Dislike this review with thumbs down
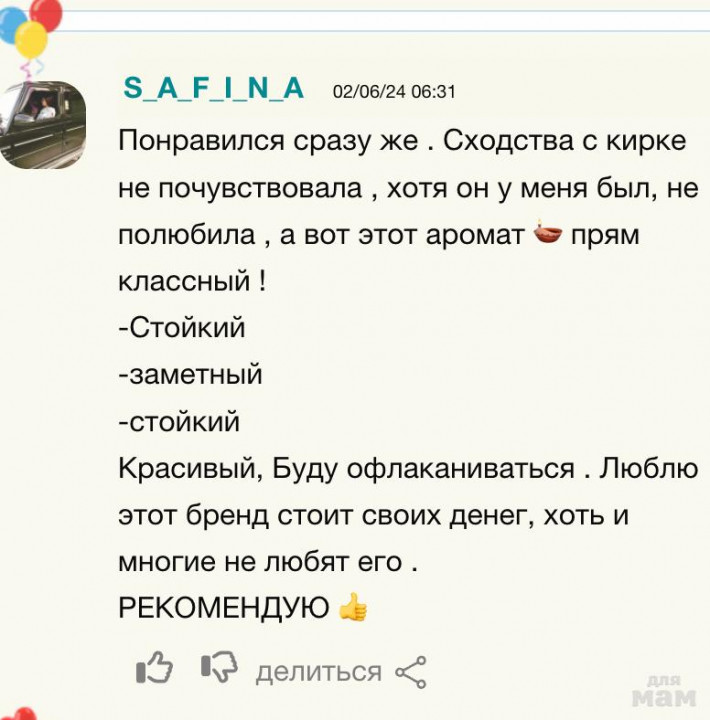This screenshot has width=710, height=720. pyautogui.click(x=218, y=668)
